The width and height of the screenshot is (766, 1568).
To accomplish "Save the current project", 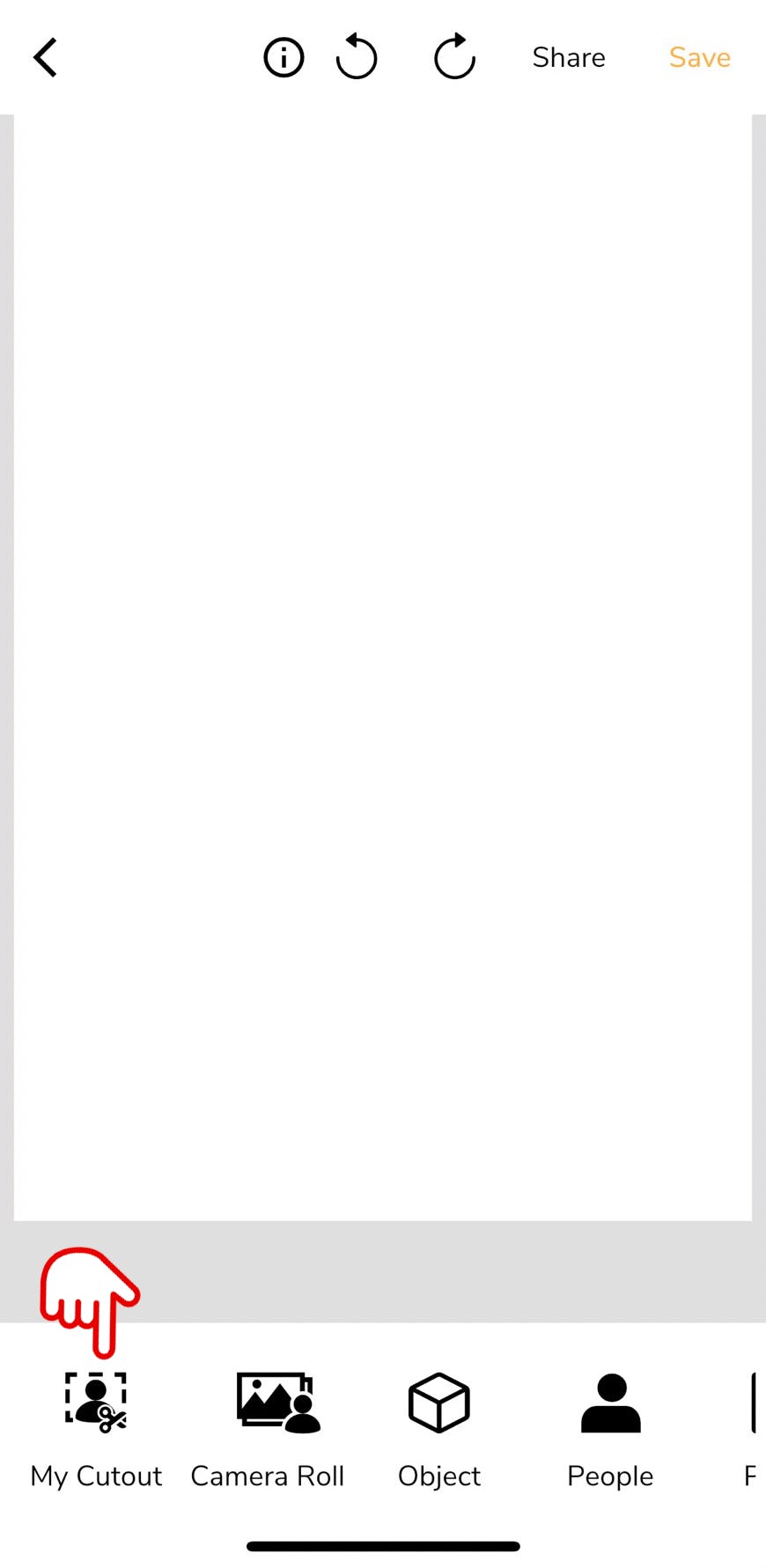I will [699, 58].
